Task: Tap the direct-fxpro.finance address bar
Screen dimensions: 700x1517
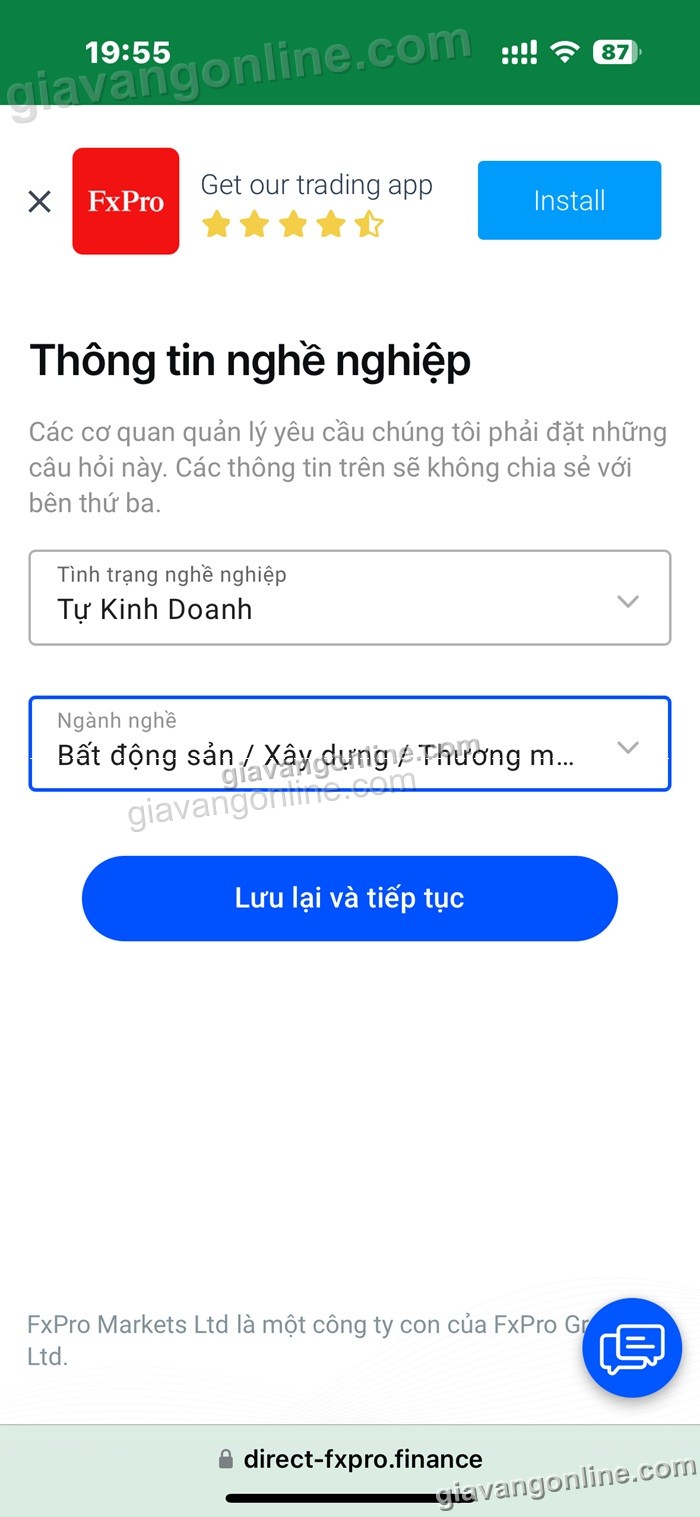Action: (x=350, y=1459)
